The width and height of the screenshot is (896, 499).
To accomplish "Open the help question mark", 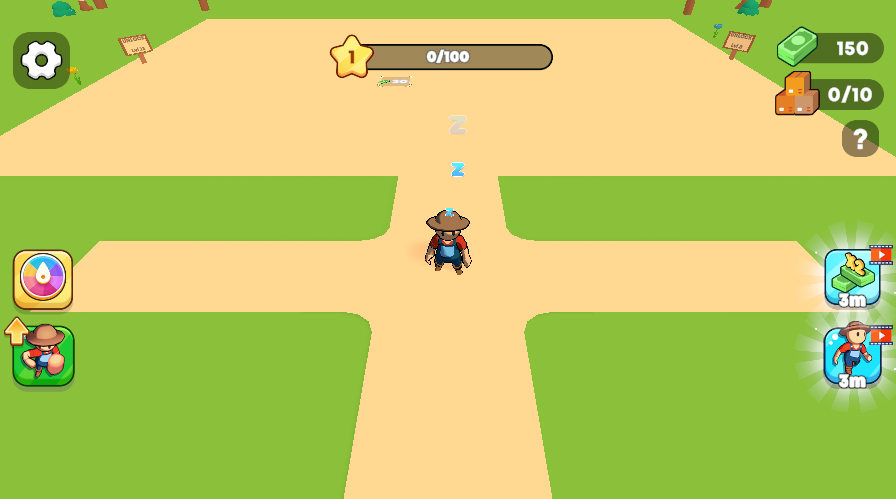I will [x=860, y=139].
